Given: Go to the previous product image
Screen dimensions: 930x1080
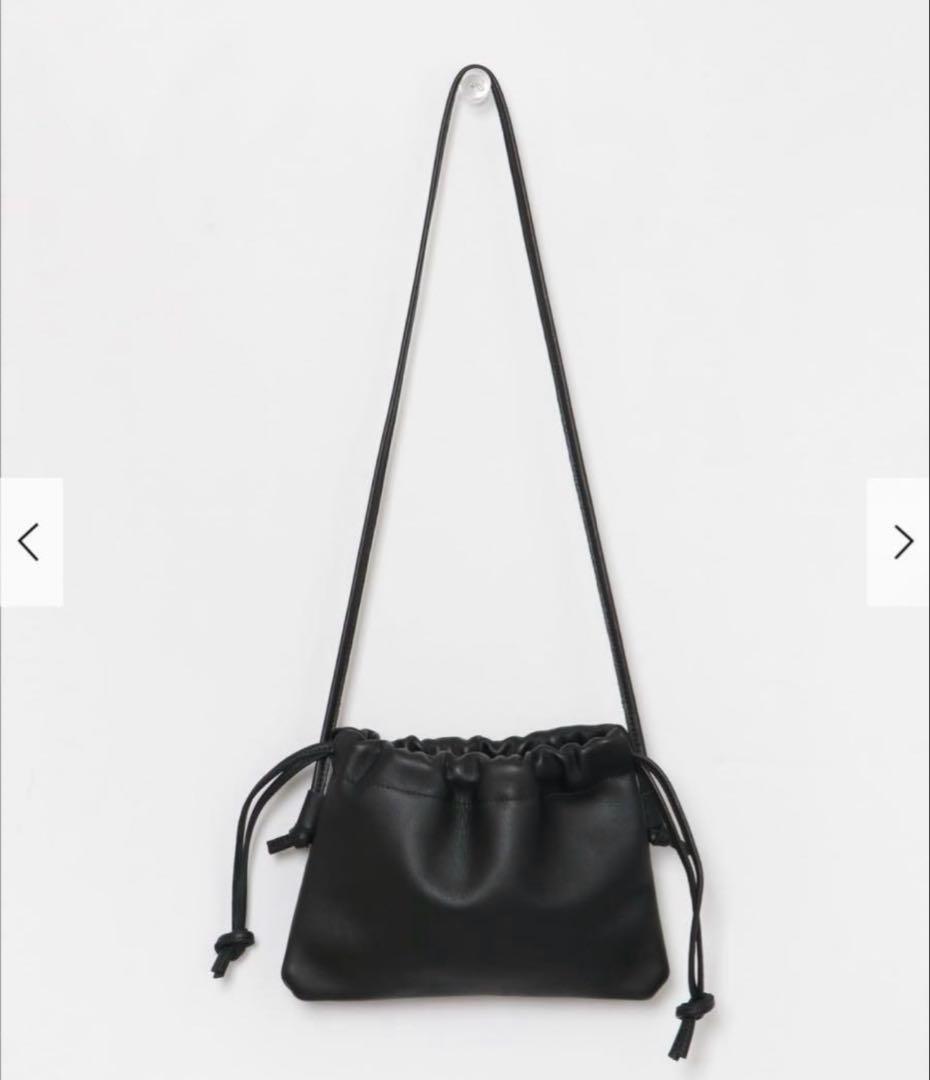Looking at the screenshot, I should 30,542.
